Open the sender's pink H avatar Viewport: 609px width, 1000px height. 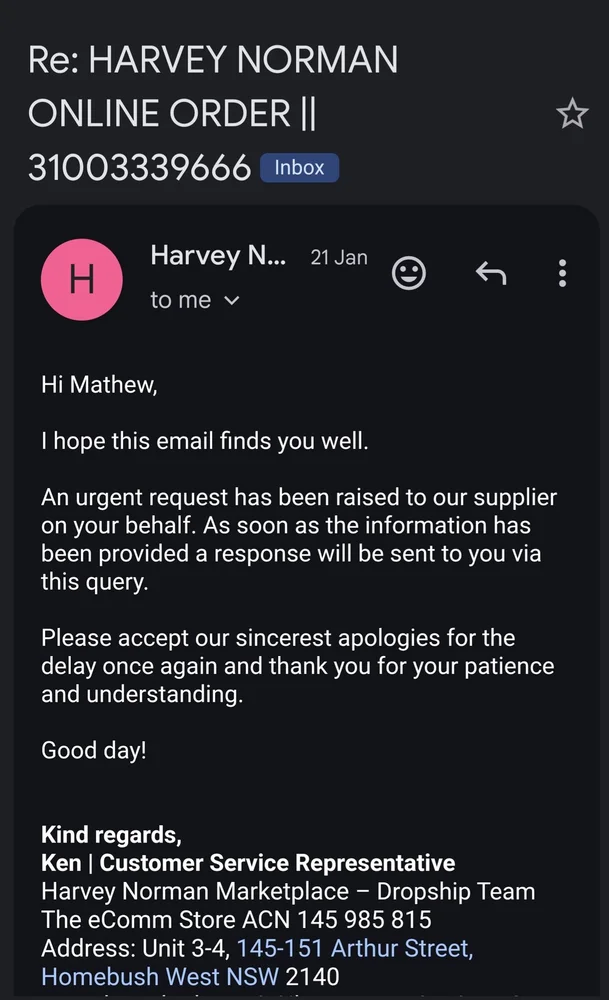click(81, 279)
